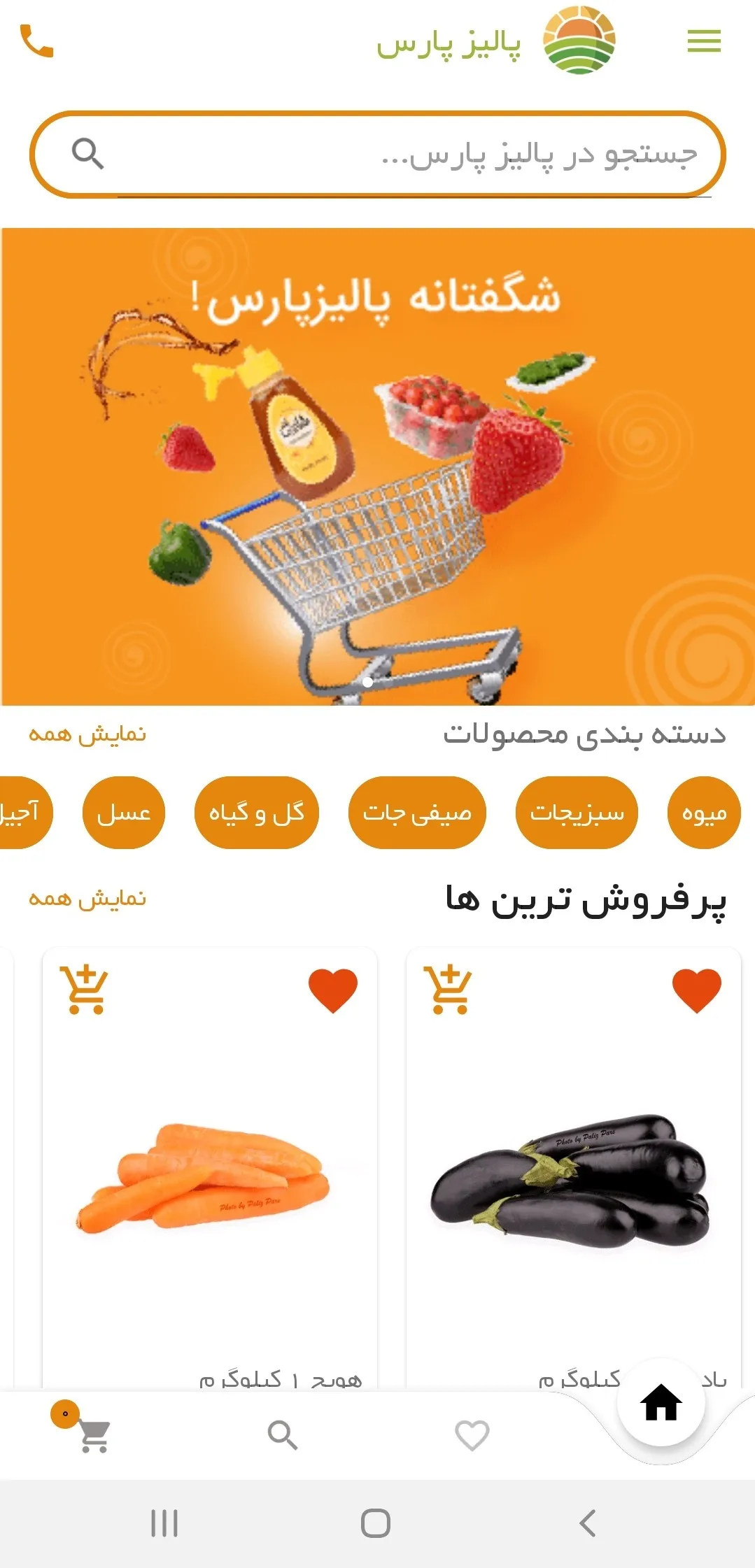The image size is (755, 1568).
Task: Open the shopping cart tab
Action: [x=92, y=1436]
